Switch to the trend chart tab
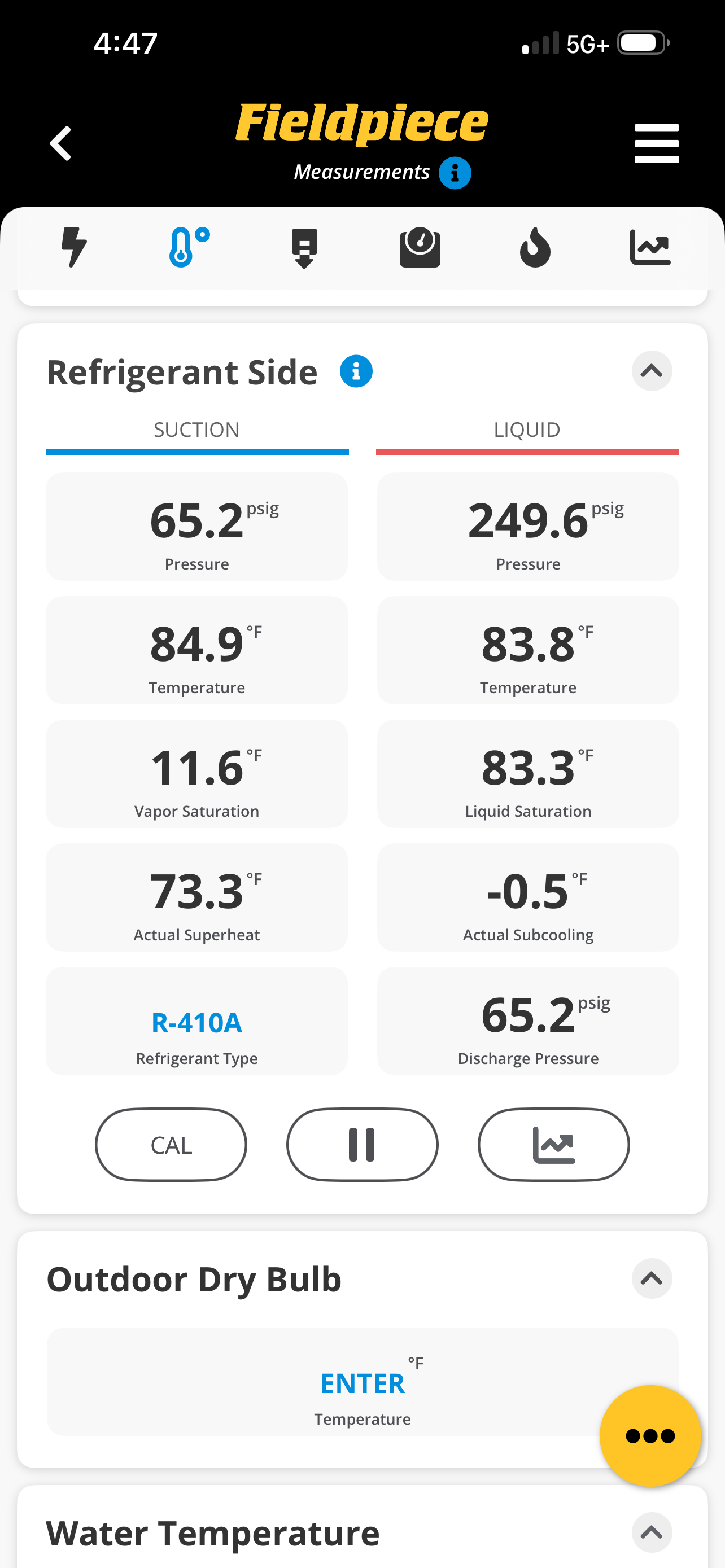This screenshot has width=725, height=1568. tap(650, 247)
